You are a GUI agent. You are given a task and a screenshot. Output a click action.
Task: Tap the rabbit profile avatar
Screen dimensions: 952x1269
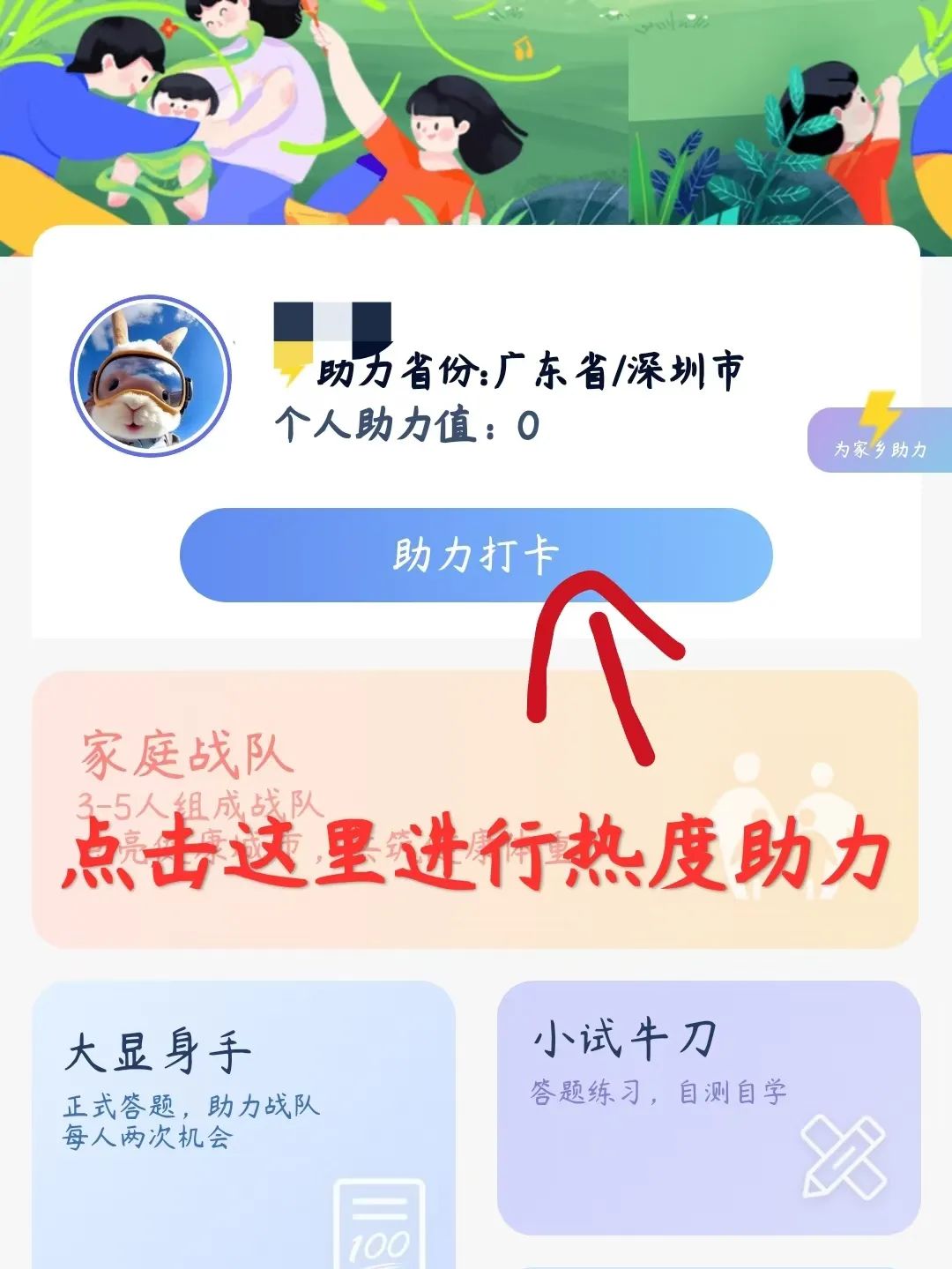click(151, 376)
